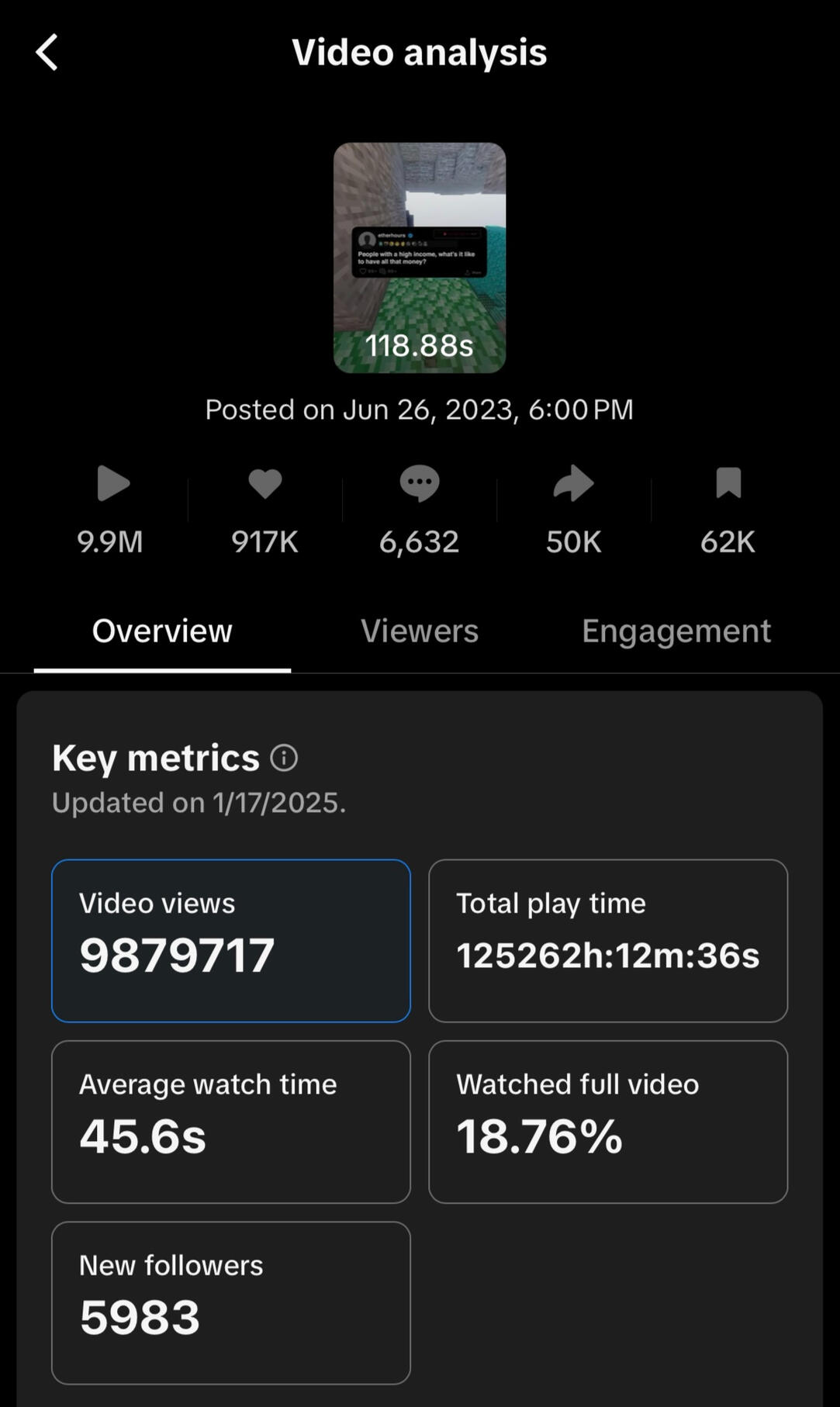Choose the Watched full video card
840x1407 pixels.
point(608,1122)
